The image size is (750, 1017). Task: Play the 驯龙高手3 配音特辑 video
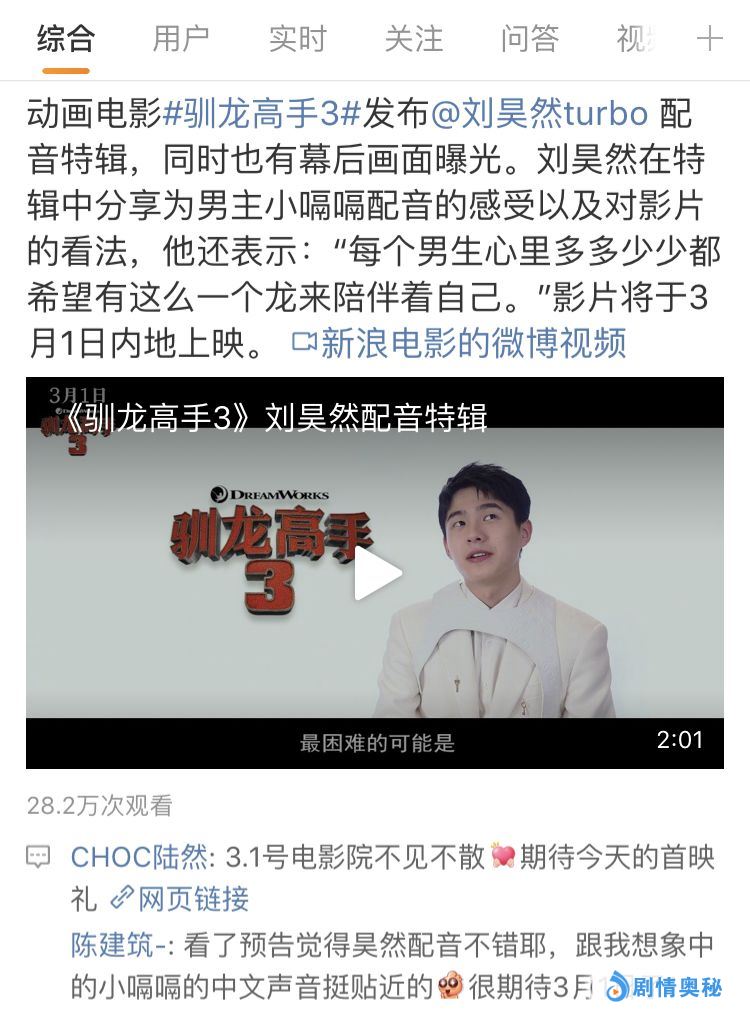click(375, 573)
